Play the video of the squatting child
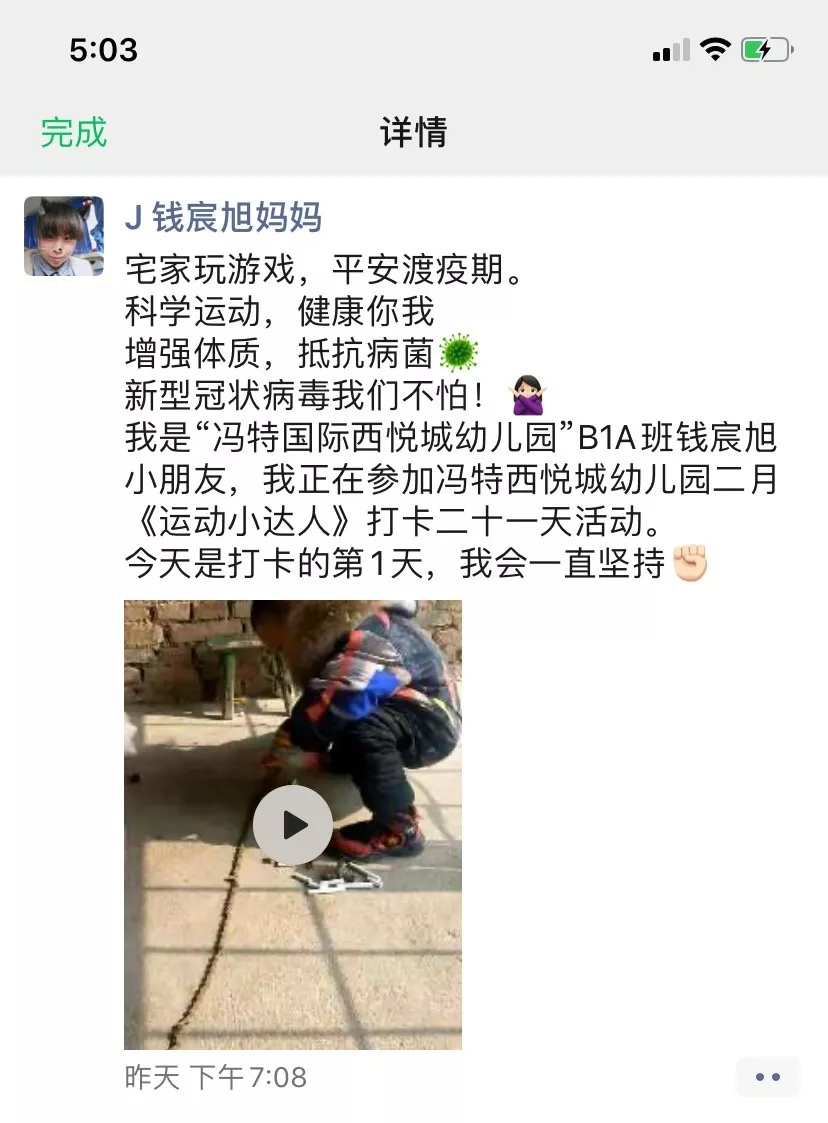828x1123 pixels. coord(293,825)
